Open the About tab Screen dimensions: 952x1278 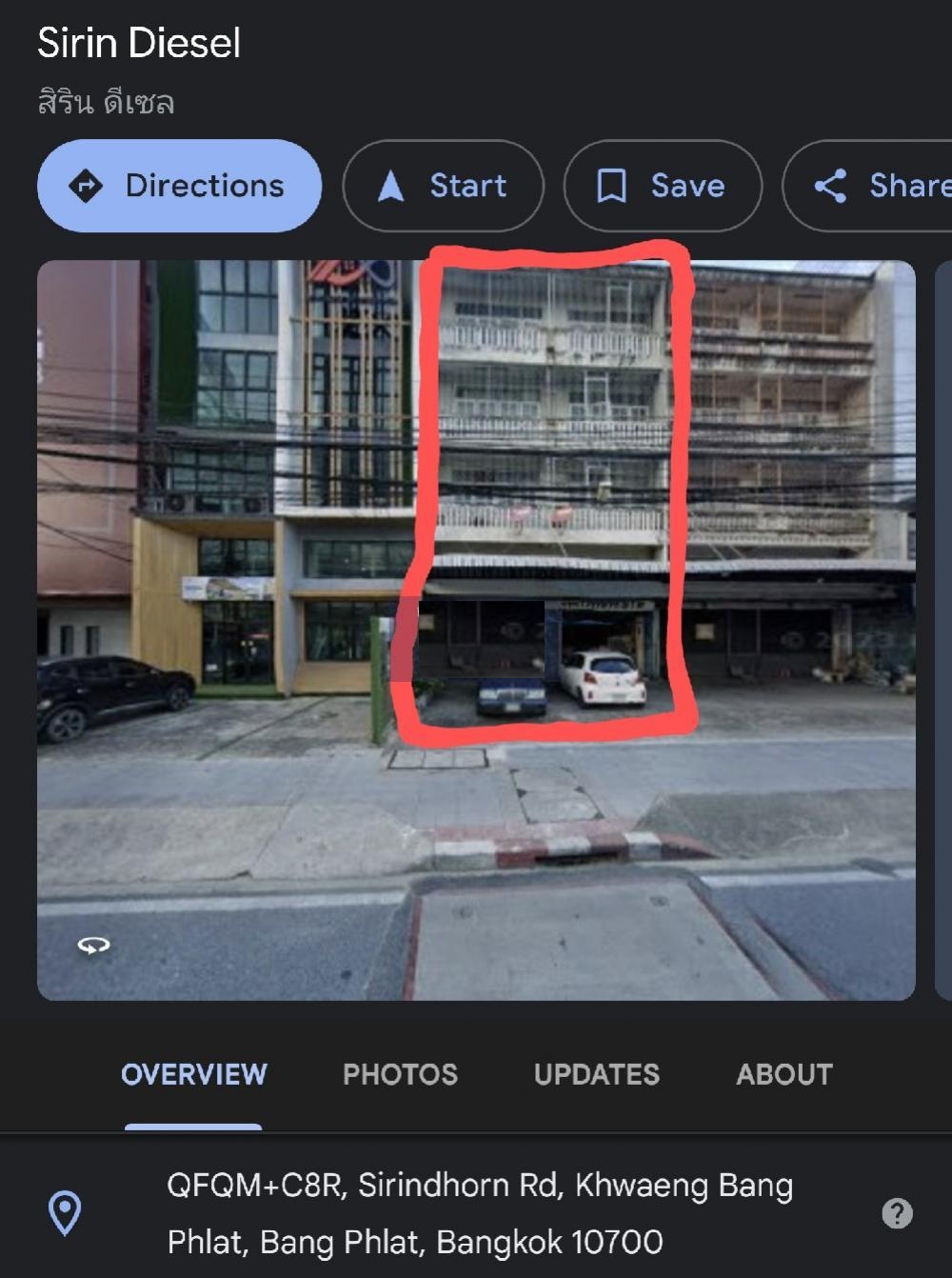784,1074
